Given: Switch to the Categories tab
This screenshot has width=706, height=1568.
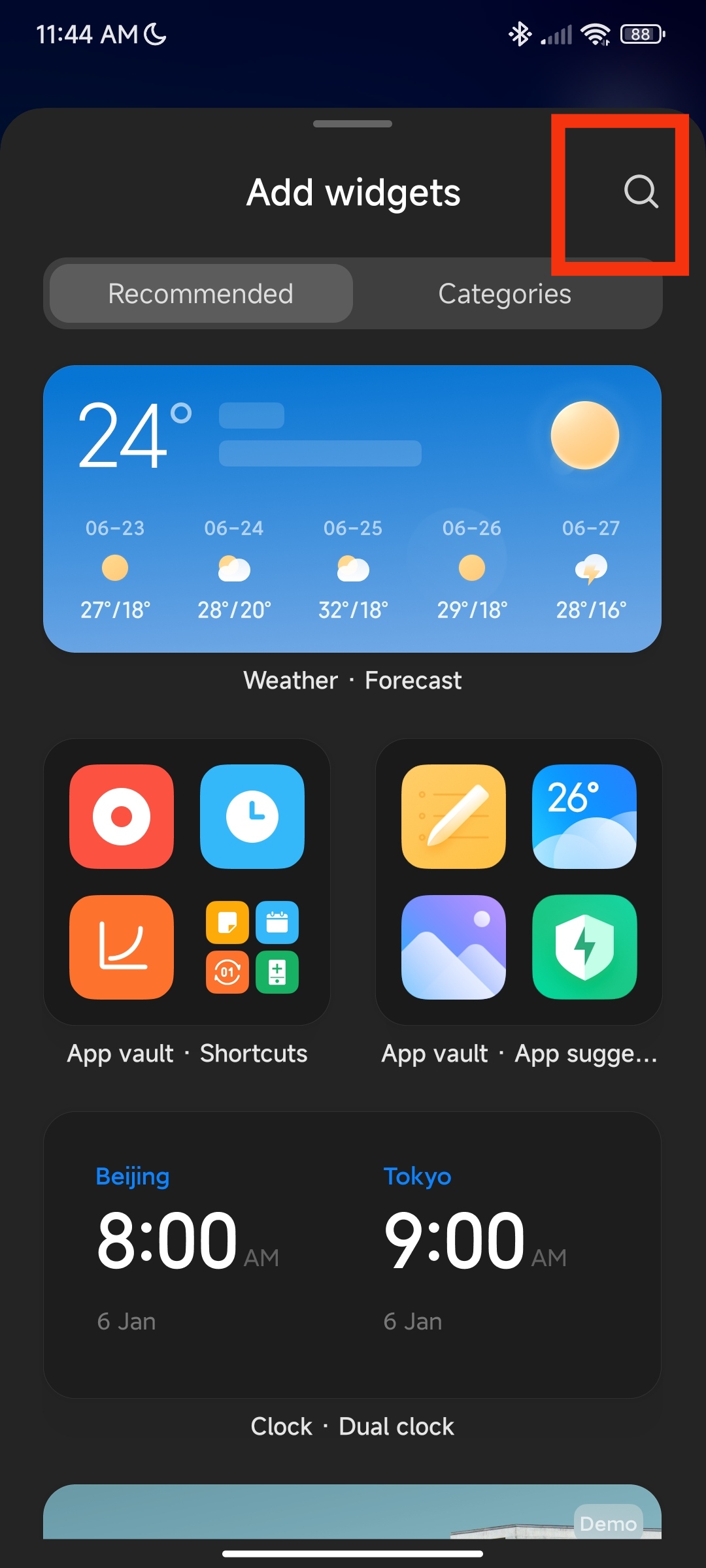Looking at the screenshot, I should tap(505, 293).
